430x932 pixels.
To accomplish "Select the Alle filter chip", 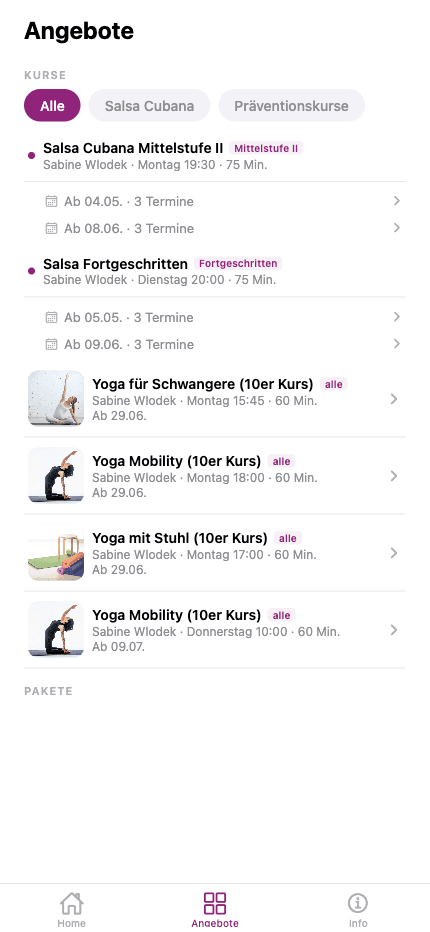I will (52, 106).
